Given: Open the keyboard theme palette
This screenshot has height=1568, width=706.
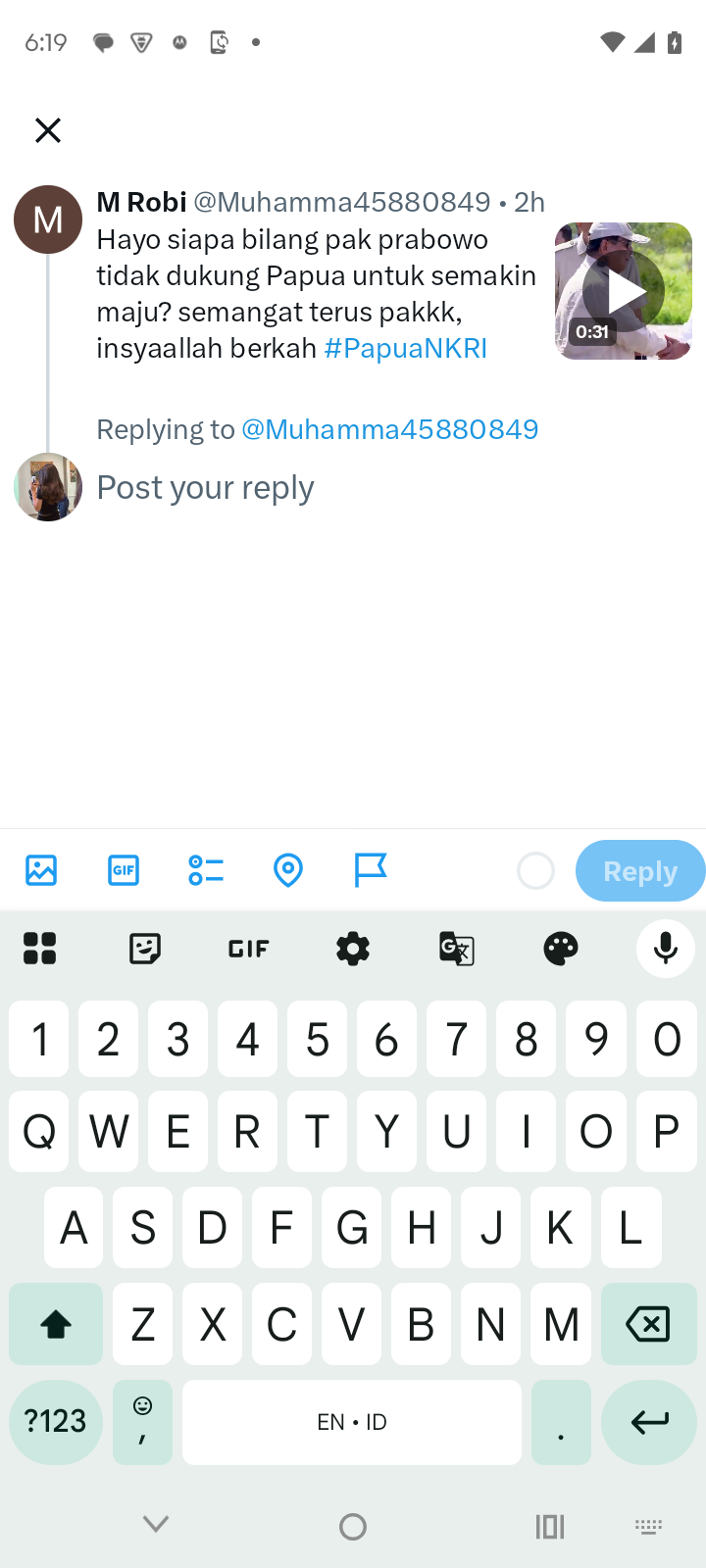Looking at the screenshot, I should pos(561,949).
